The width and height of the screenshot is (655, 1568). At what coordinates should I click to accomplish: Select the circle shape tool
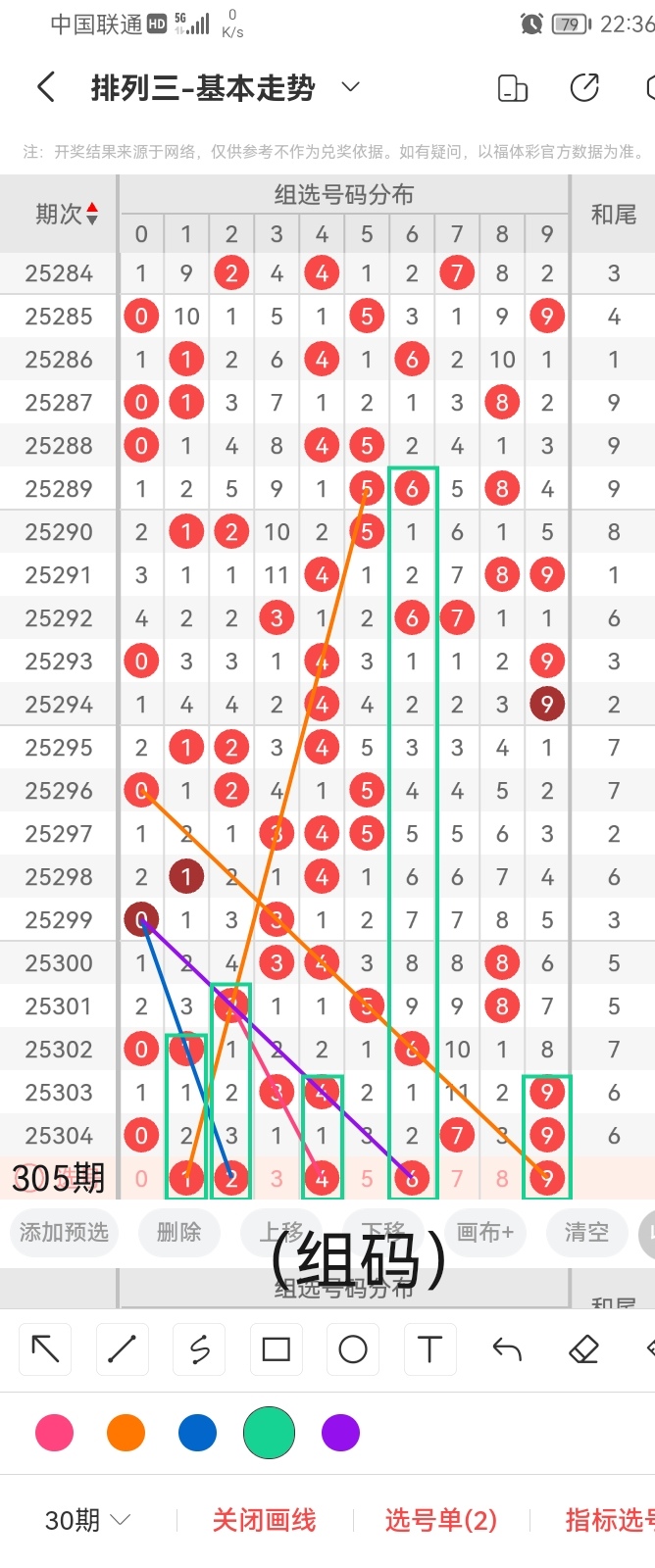pyautogui.click(x=353, y=1349)
